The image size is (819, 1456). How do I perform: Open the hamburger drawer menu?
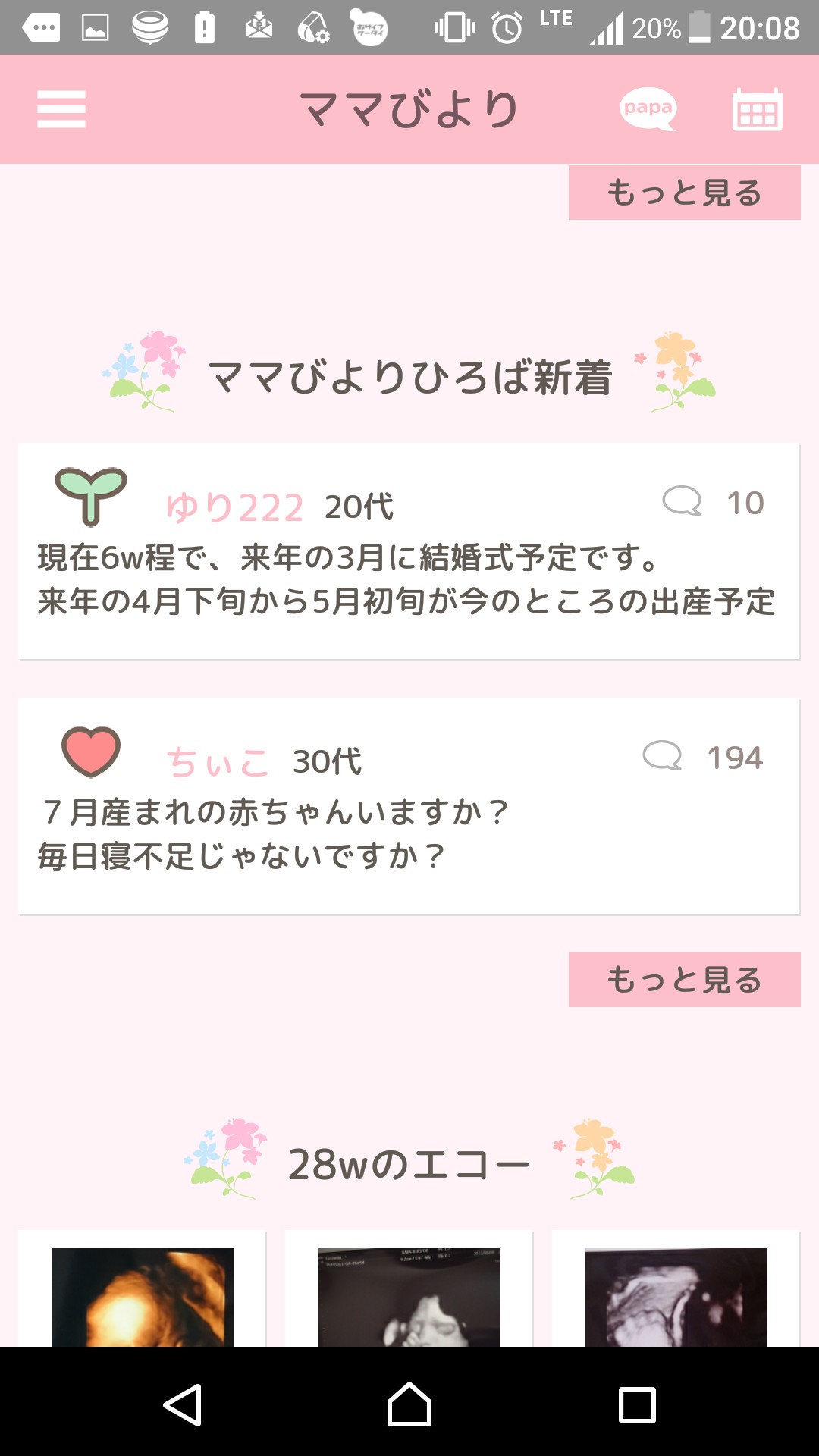coord(61,109)
